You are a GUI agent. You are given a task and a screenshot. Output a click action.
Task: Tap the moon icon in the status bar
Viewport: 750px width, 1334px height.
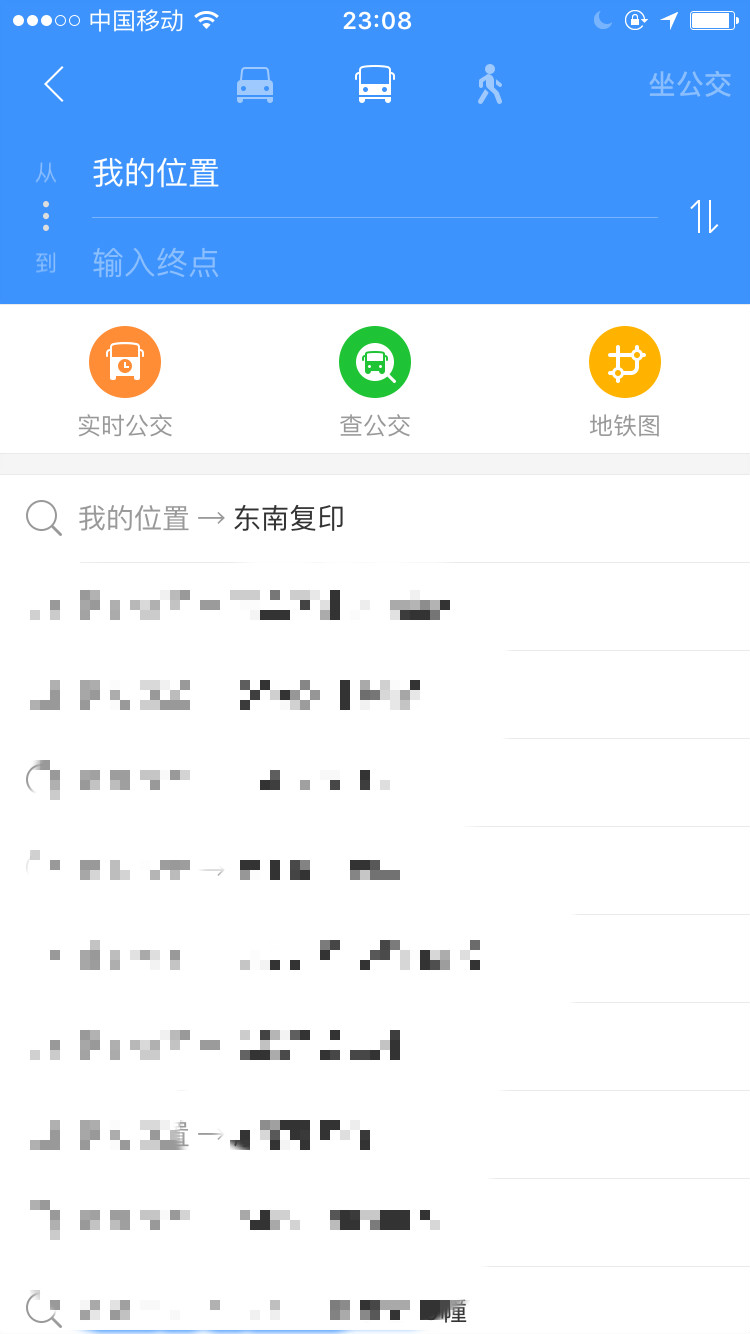click(603, 19)
